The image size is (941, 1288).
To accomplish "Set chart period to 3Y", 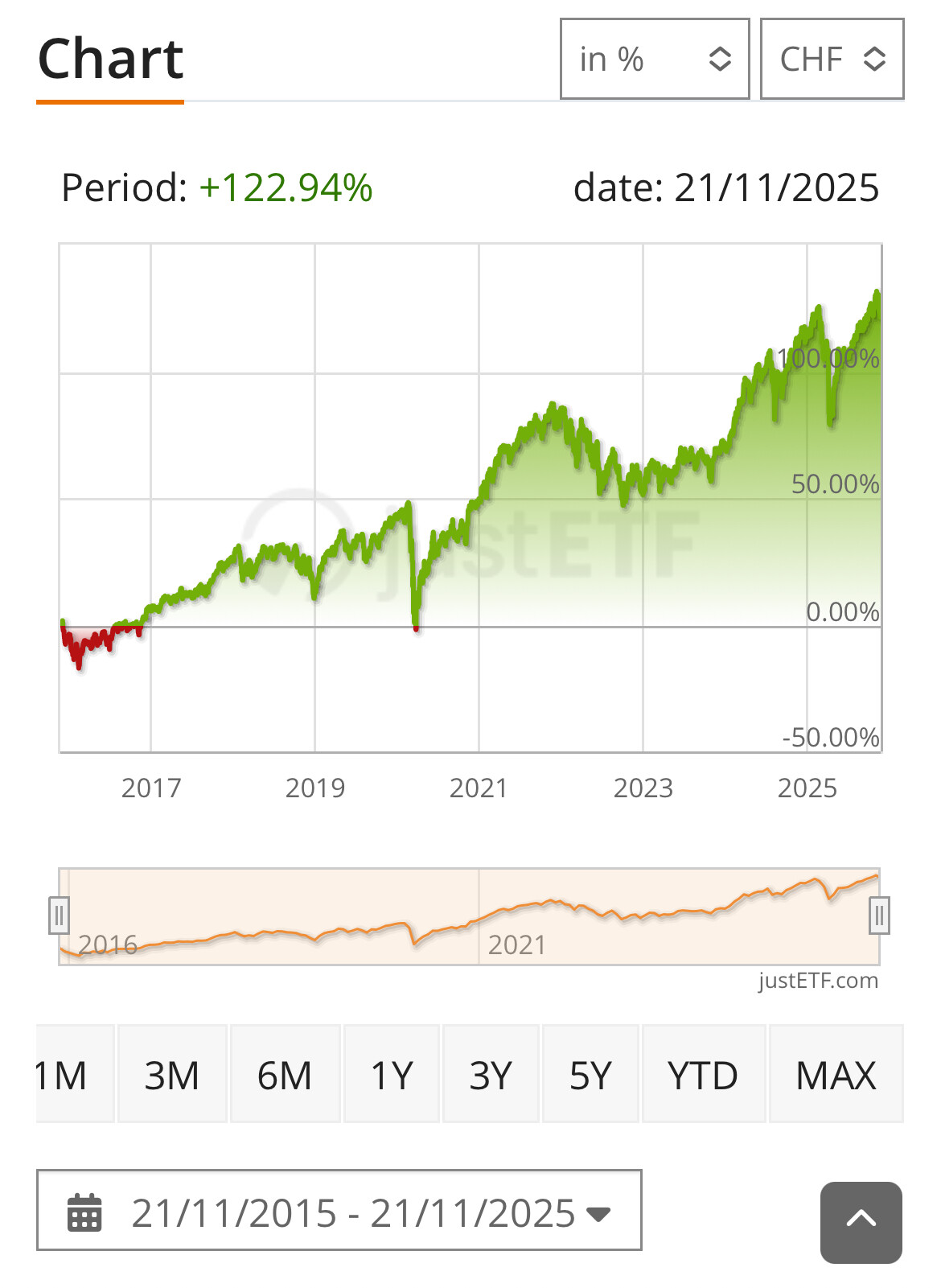I will [491, 1075].
